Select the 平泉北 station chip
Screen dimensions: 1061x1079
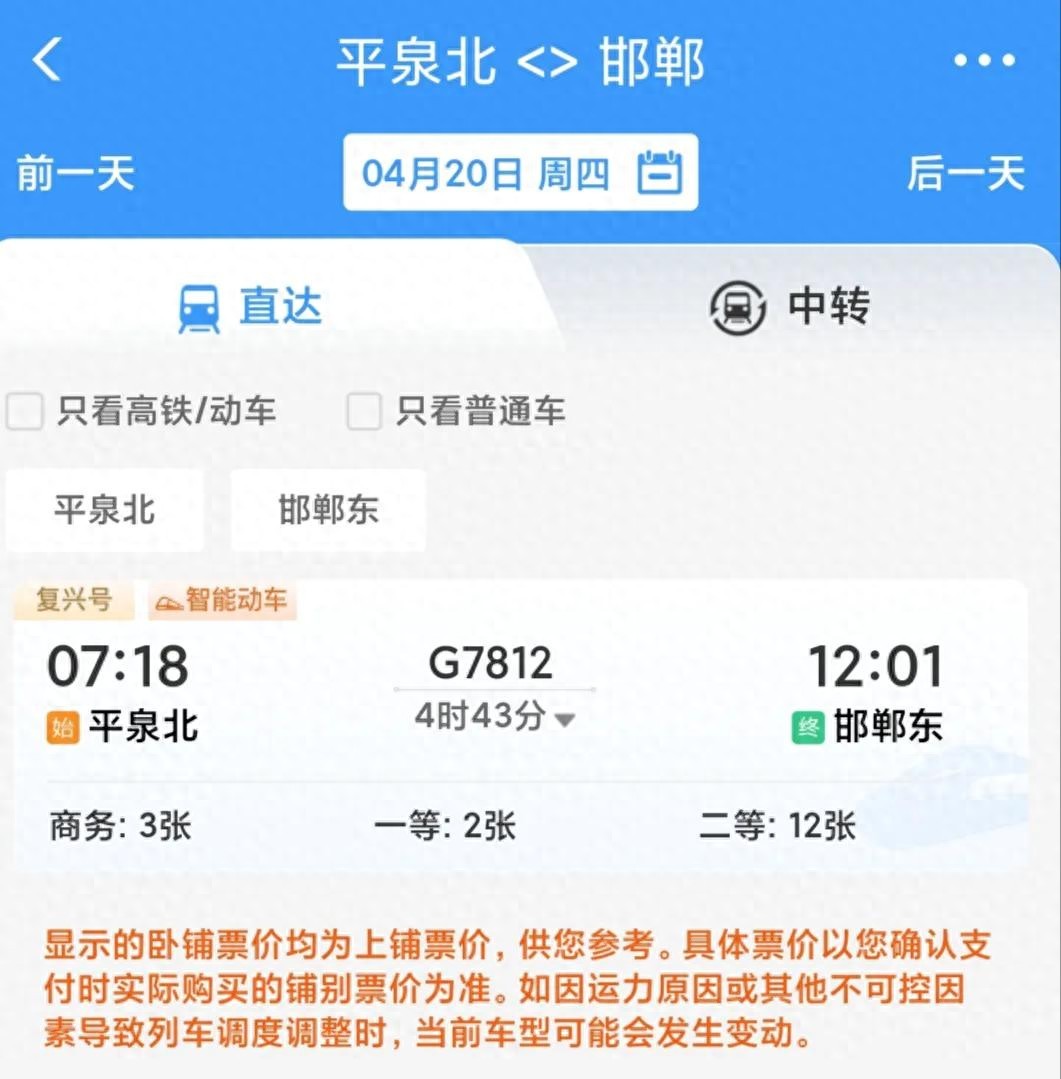[105, 510]
